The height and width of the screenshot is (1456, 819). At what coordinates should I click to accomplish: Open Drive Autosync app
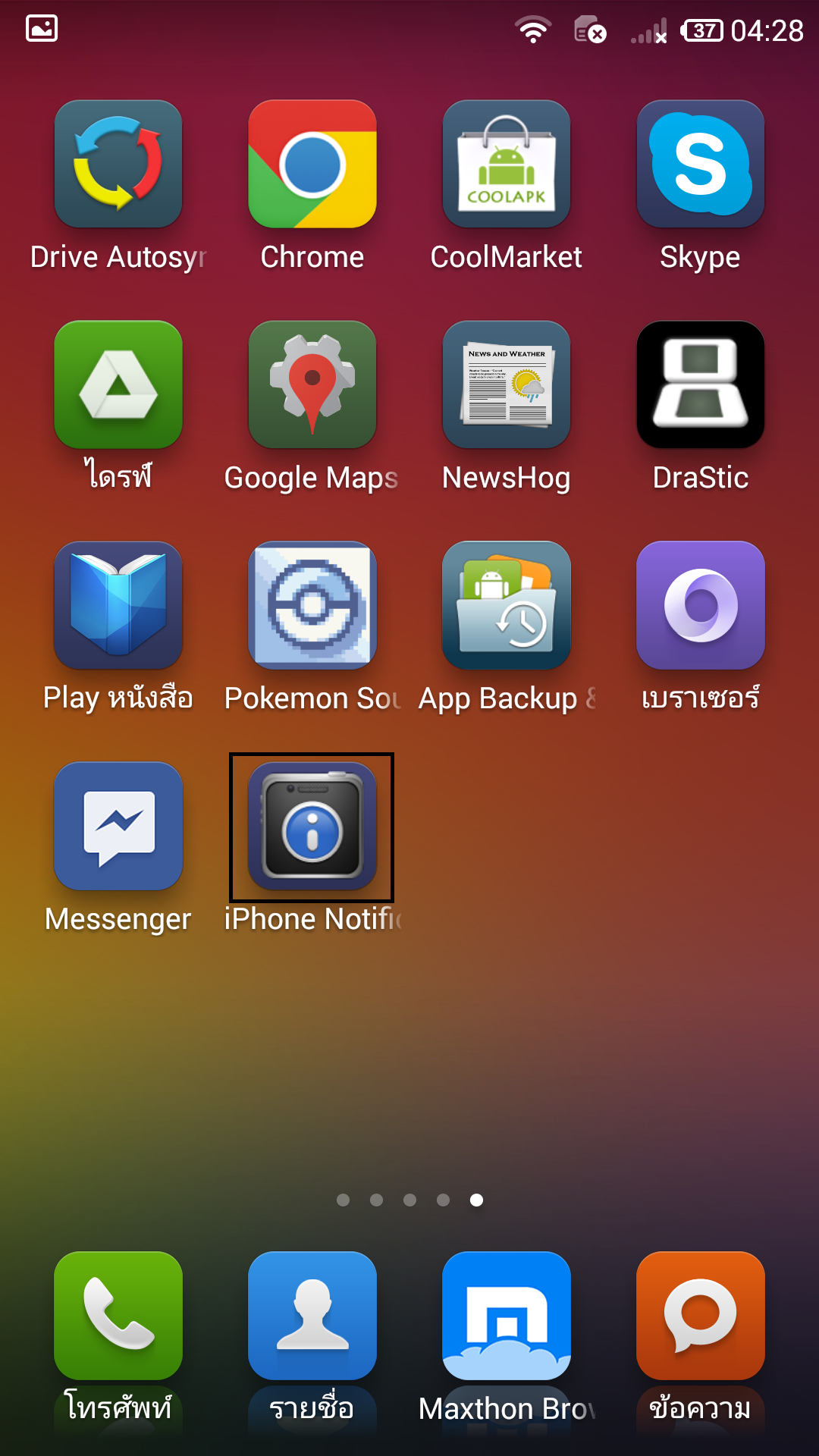[x=118, y=164]
